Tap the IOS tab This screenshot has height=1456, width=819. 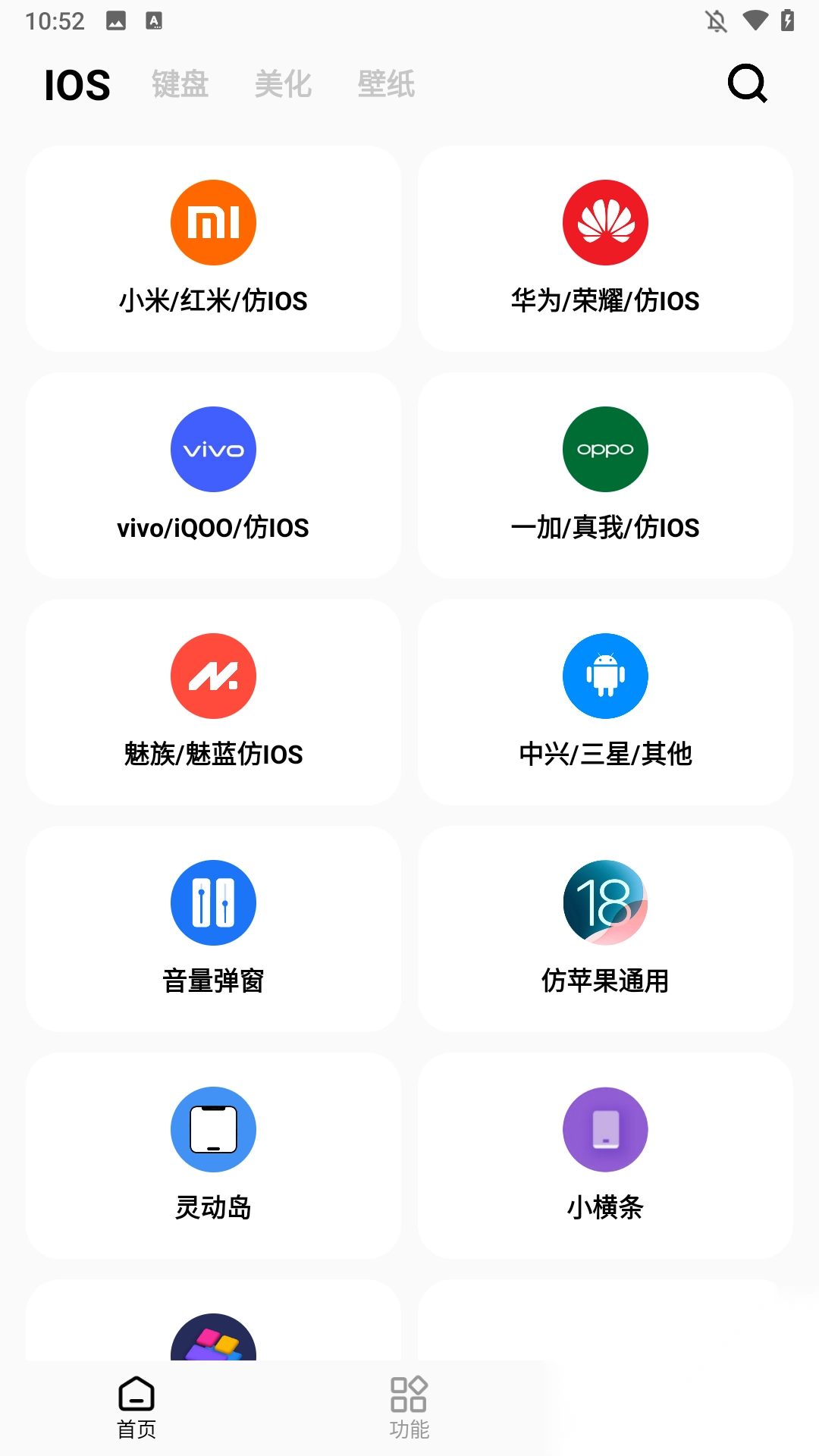tap(77, 85)
